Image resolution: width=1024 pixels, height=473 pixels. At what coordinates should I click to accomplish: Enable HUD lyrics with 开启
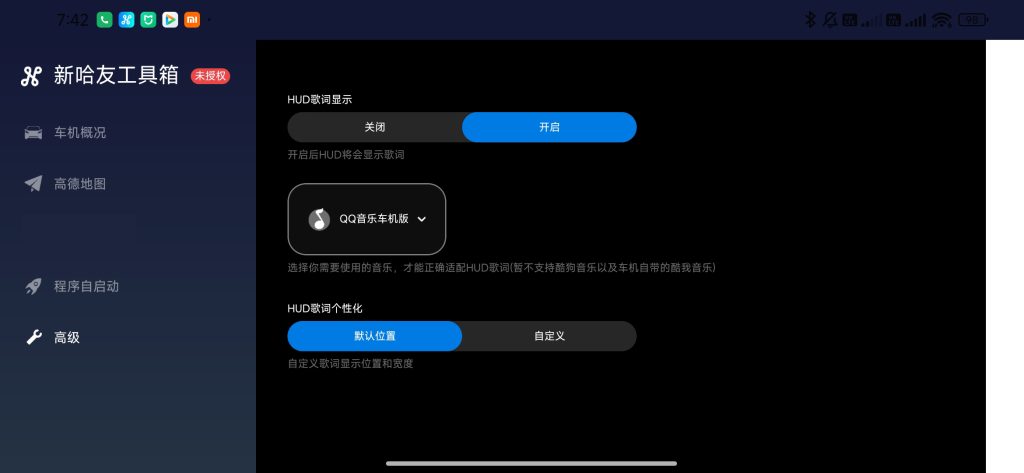pos(549,127)
